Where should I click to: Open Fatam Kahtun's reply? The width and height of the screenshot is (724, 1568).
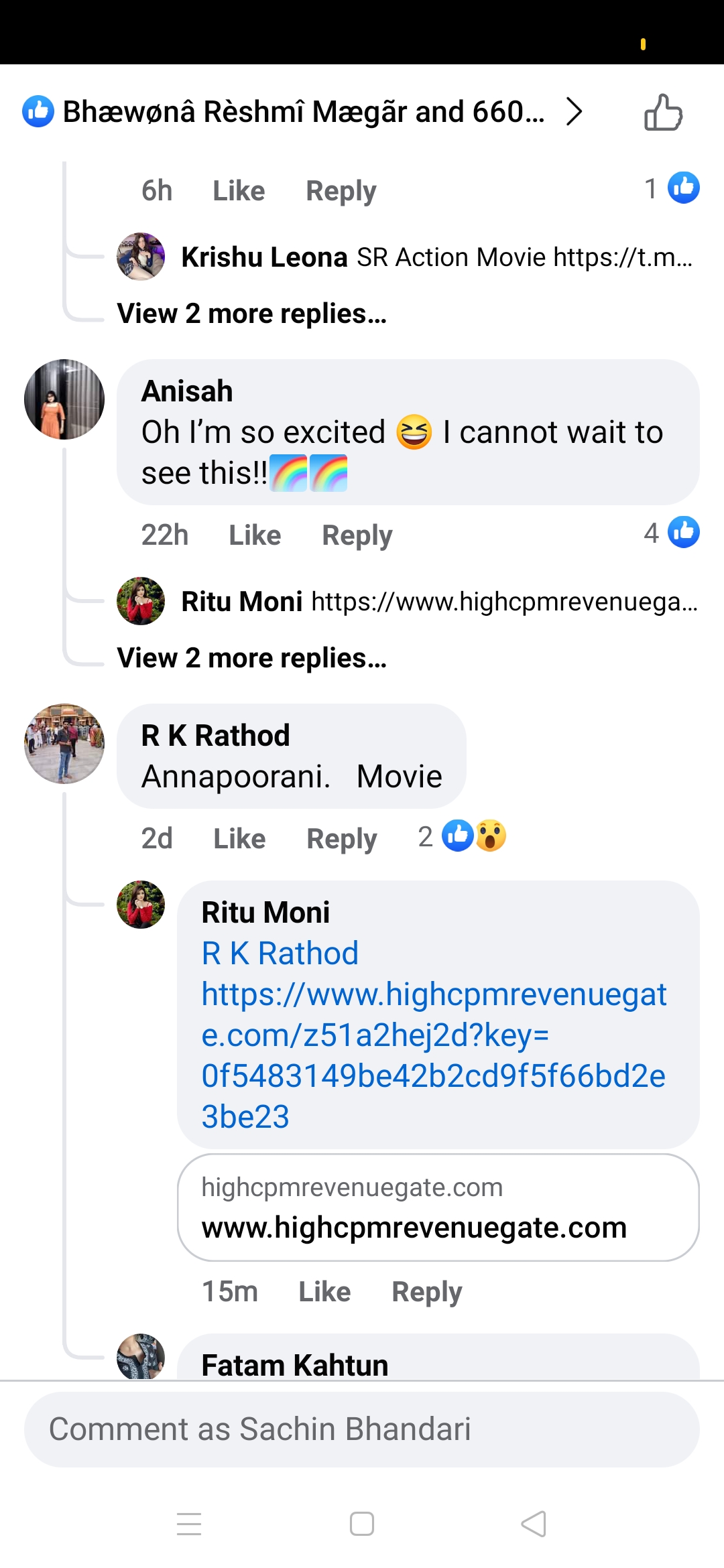[x=295, y=1364]
